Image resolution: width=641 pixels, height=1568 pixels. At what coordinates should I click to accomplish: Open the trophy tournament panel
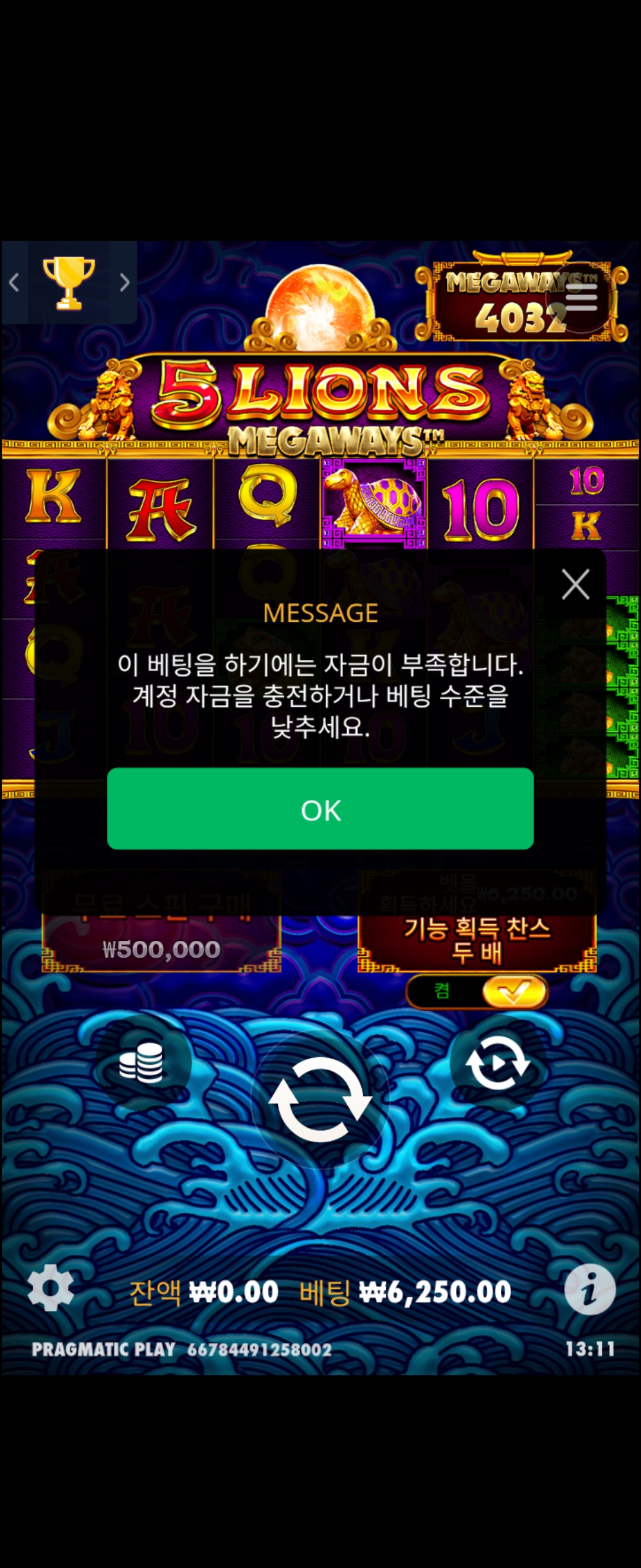click(x=69, y=283)
